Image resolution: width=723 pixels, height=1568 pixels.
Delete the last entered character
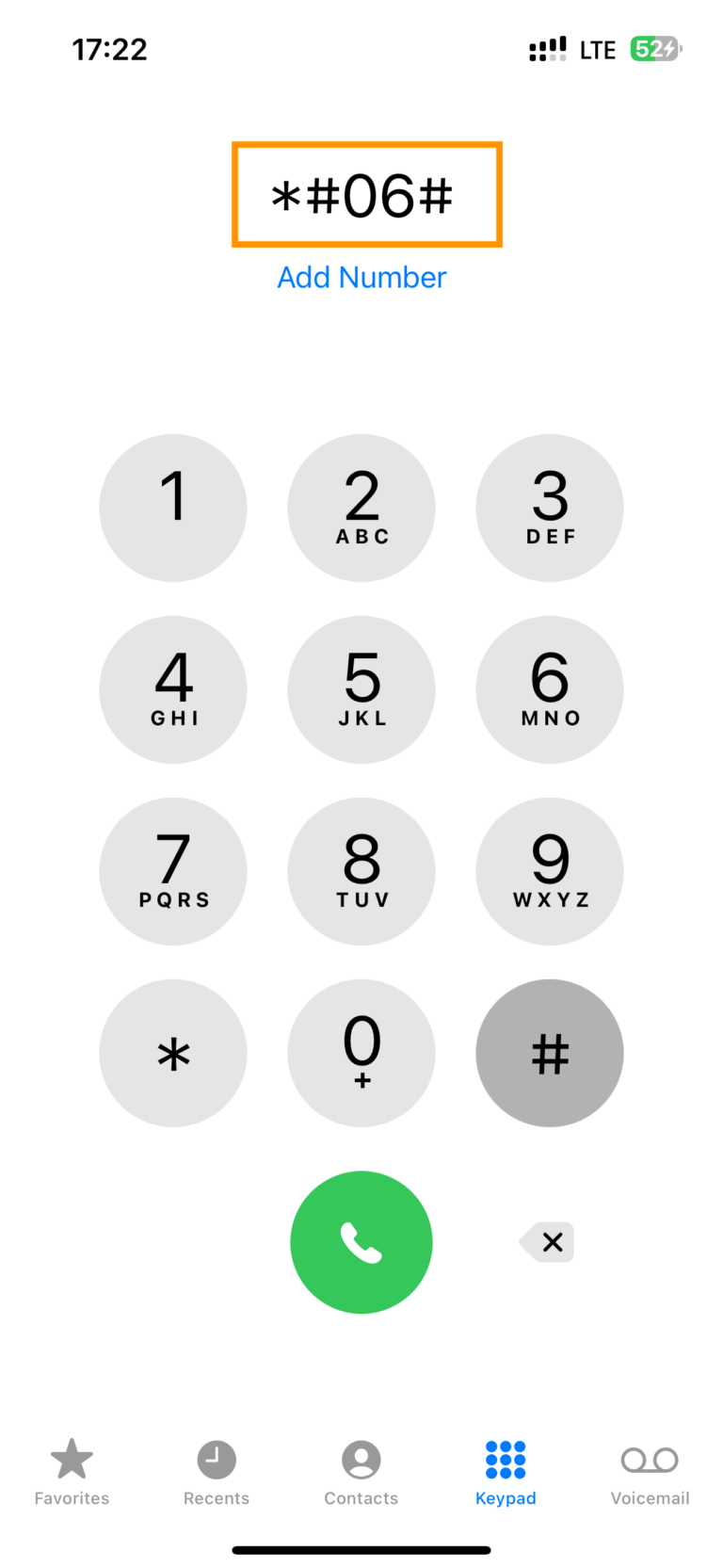click(547, 1242)
